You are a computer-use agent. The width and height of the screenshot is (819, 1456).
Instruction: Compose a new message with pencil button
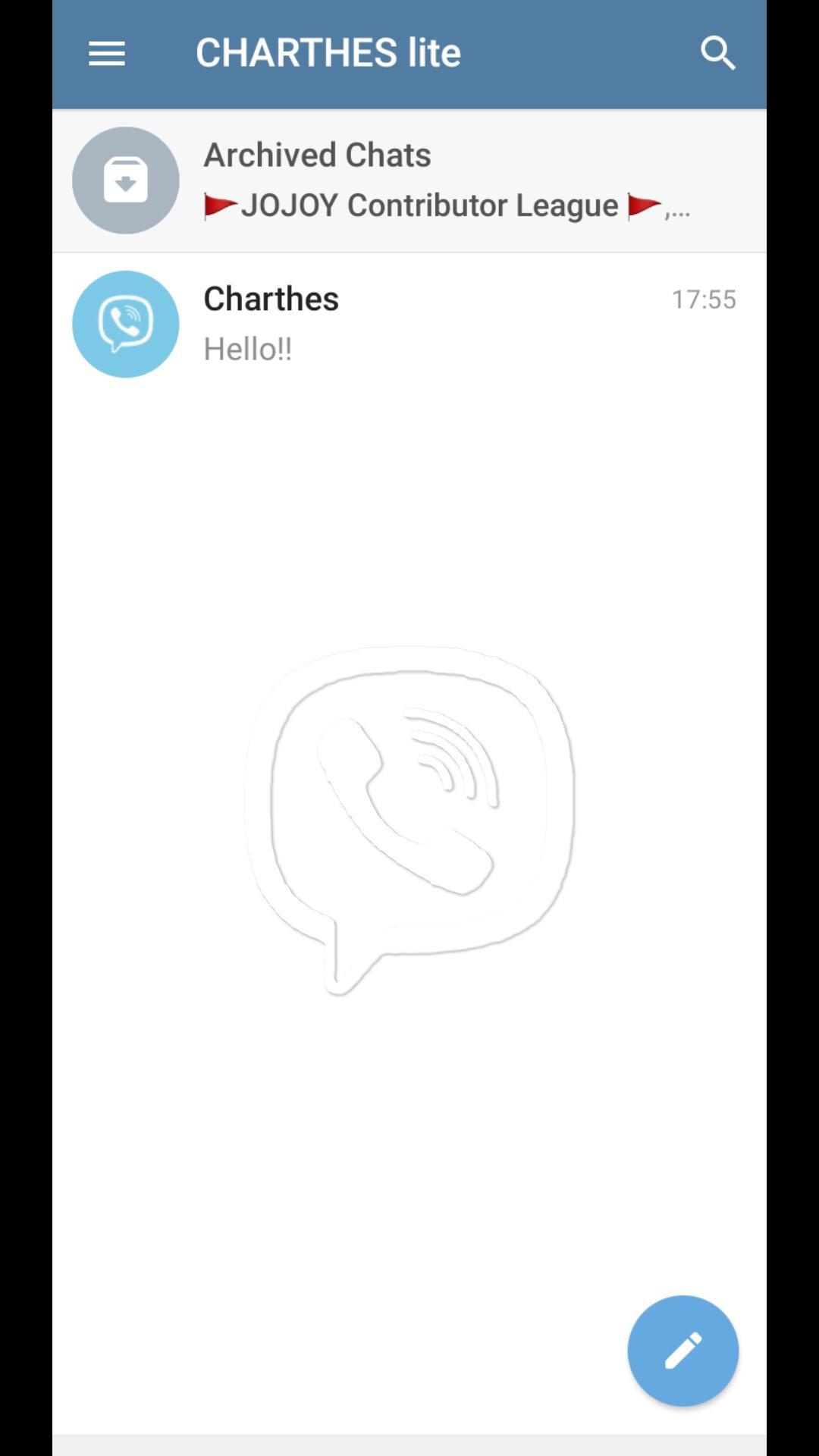[x=682, y=1351]
